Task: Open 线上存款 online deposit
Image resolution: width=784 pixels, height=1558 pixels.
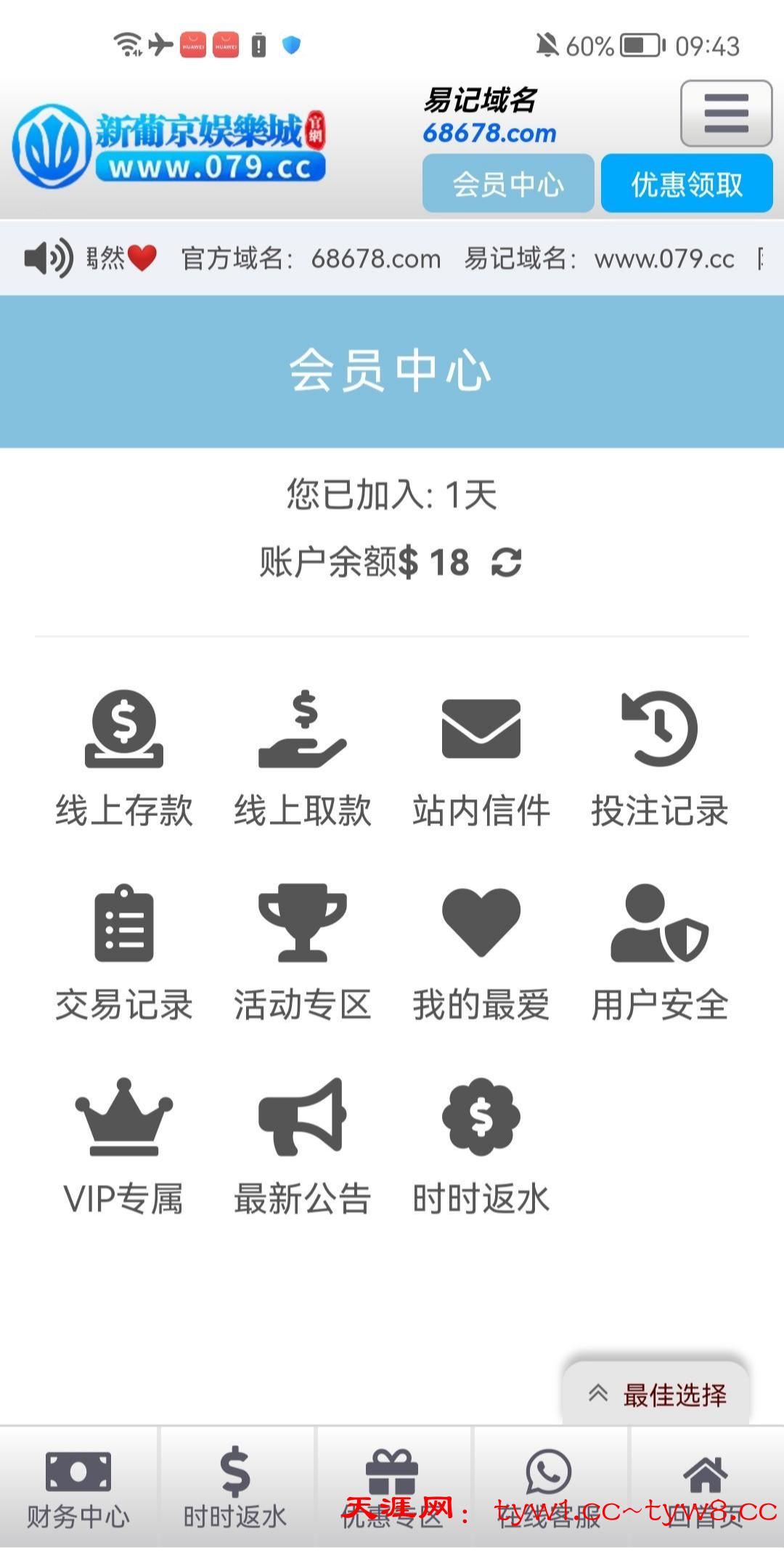Action: click(124, 759)
